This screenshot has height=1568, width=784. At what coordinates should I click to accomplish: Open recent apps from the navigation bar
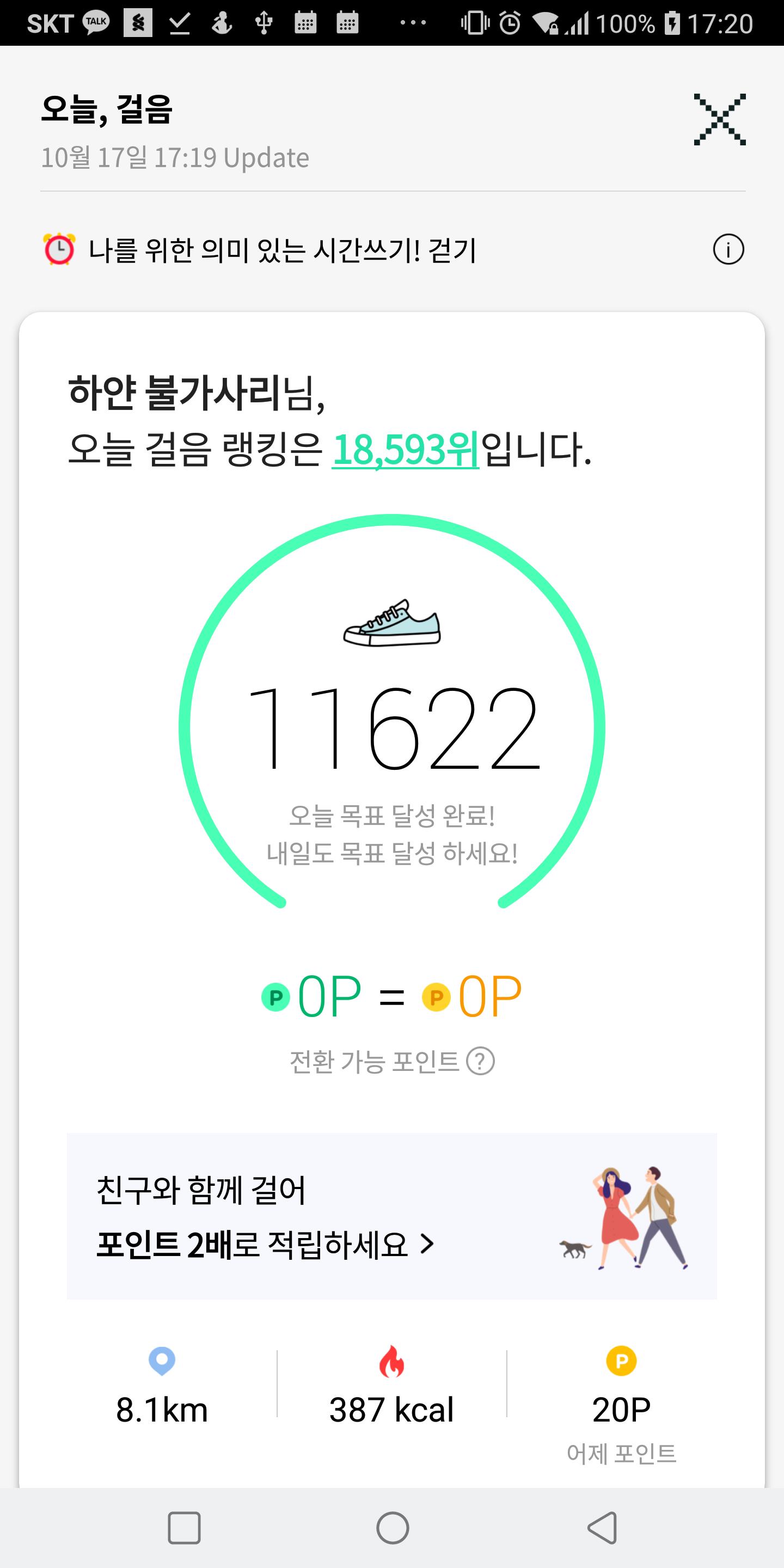[x=184, y=1528]
